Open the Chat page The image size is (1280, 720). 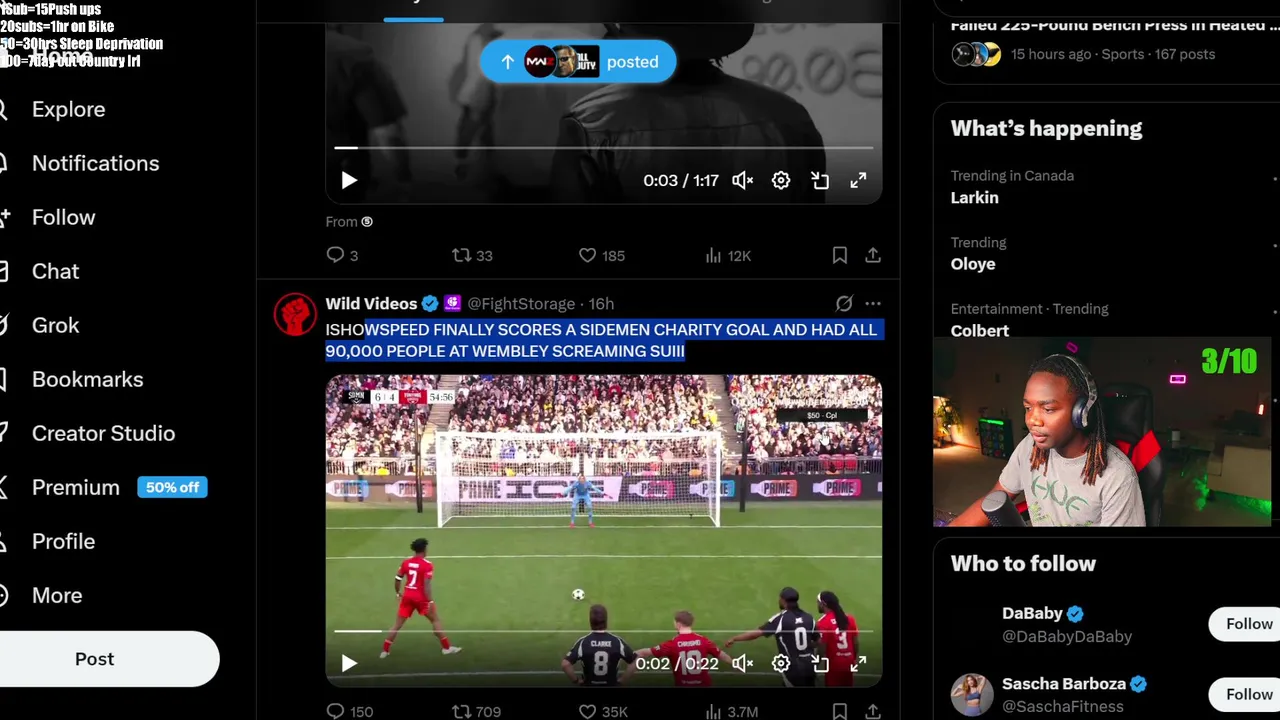click(55, 271)
